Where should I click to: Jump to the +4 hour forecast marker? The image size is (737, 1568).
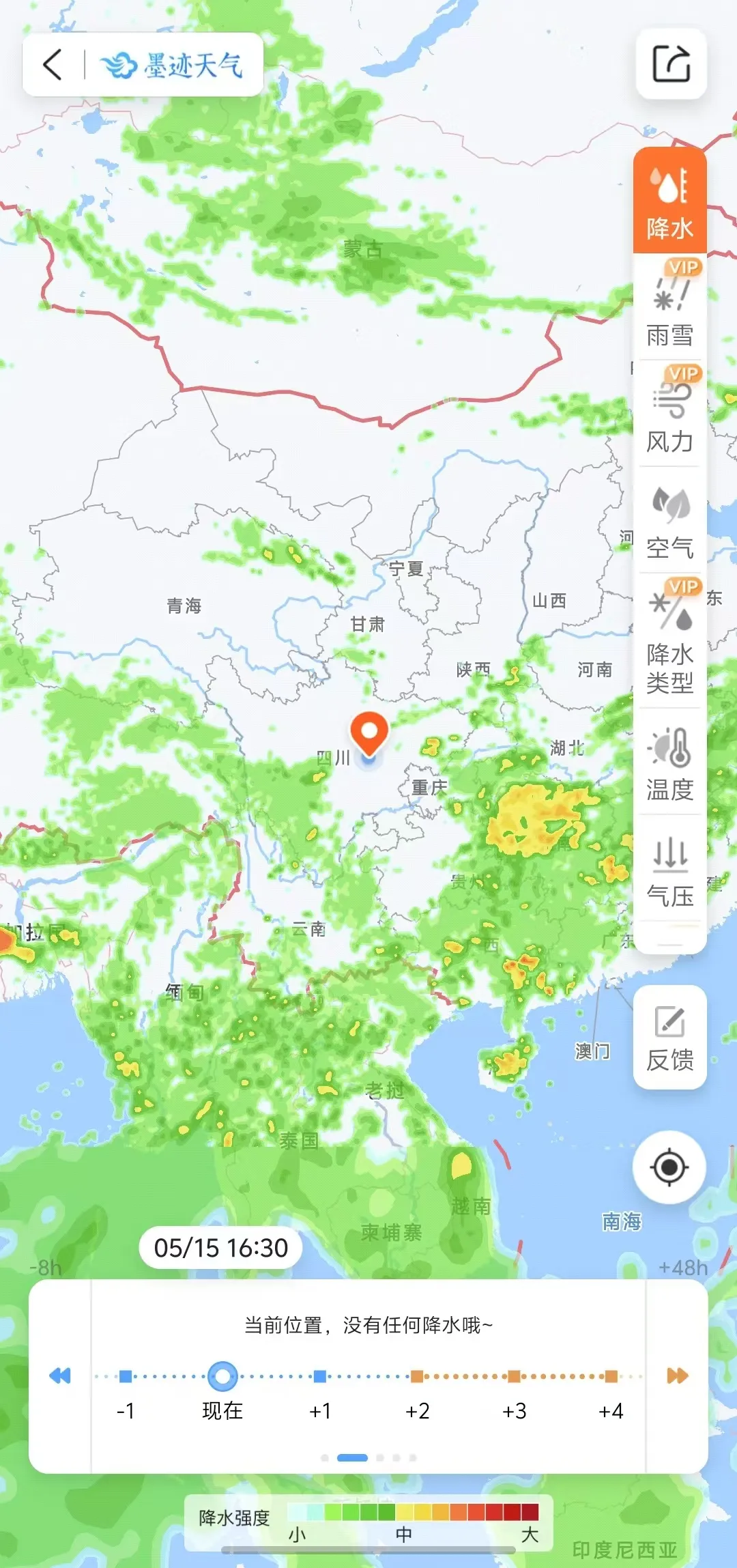(x=611, y=1376)
